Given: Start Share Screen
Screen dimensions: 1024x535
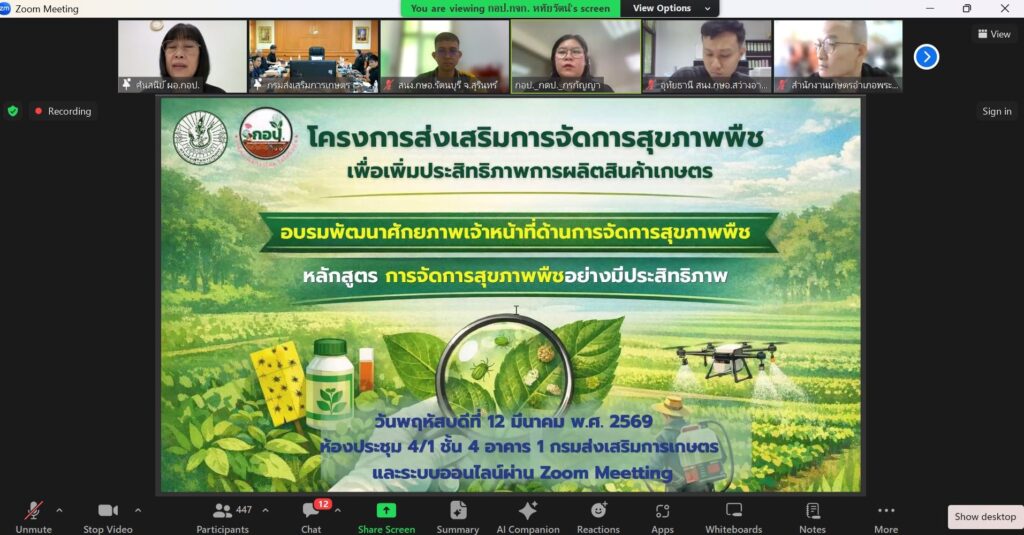Looking at the screenshot, I should point(386,515).
